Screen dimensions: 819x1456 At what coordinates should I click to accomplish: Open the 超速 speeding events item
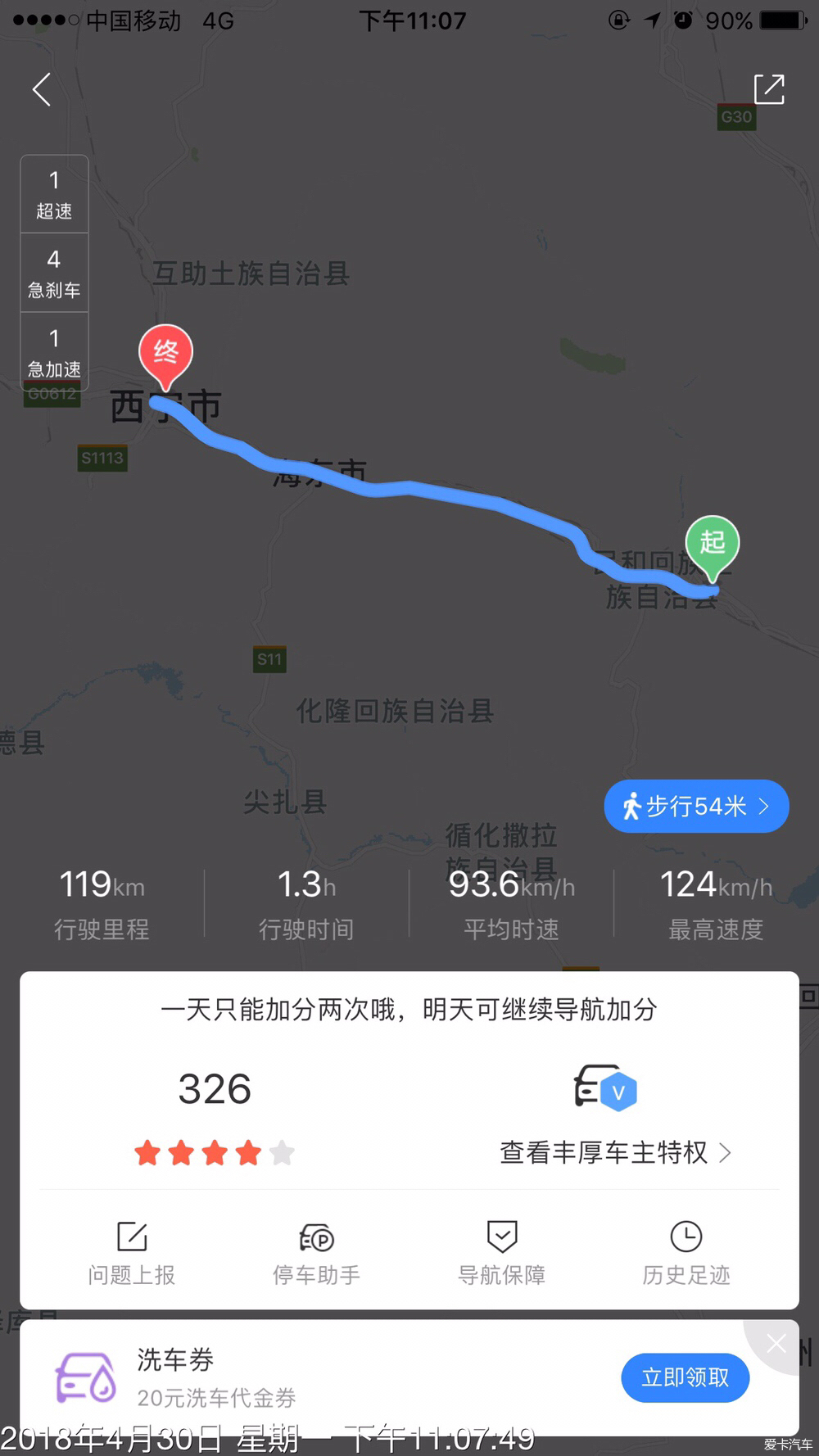click(x=54, y=195)
